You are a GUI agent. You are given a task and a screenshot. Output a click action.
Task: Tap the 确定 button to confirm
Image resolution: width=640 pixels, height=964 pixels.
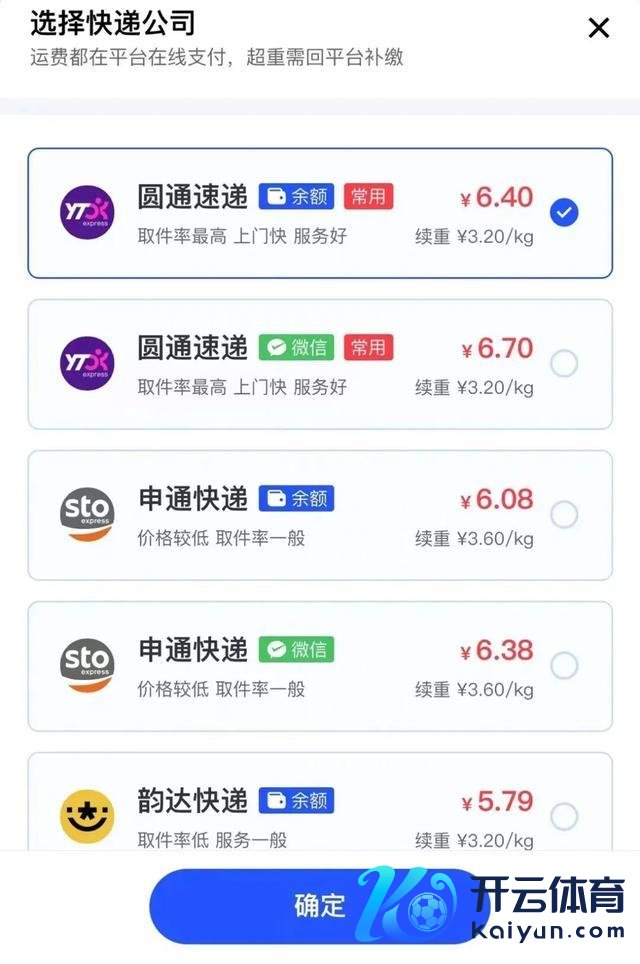click(319, 905)
